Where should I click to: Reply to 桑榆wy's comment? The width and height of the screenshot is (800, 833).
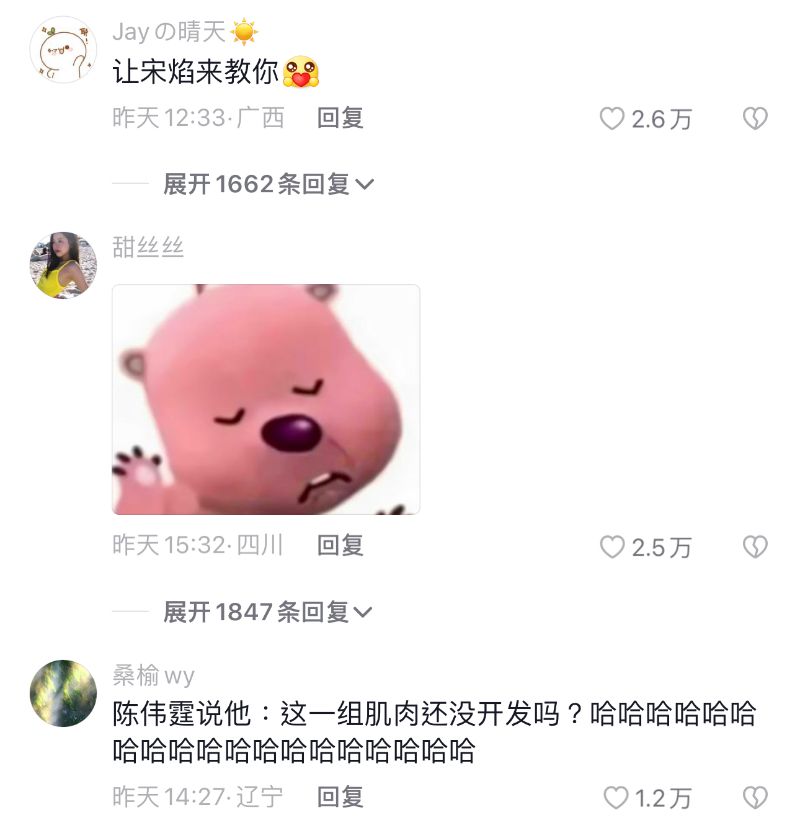click(340, 797)
